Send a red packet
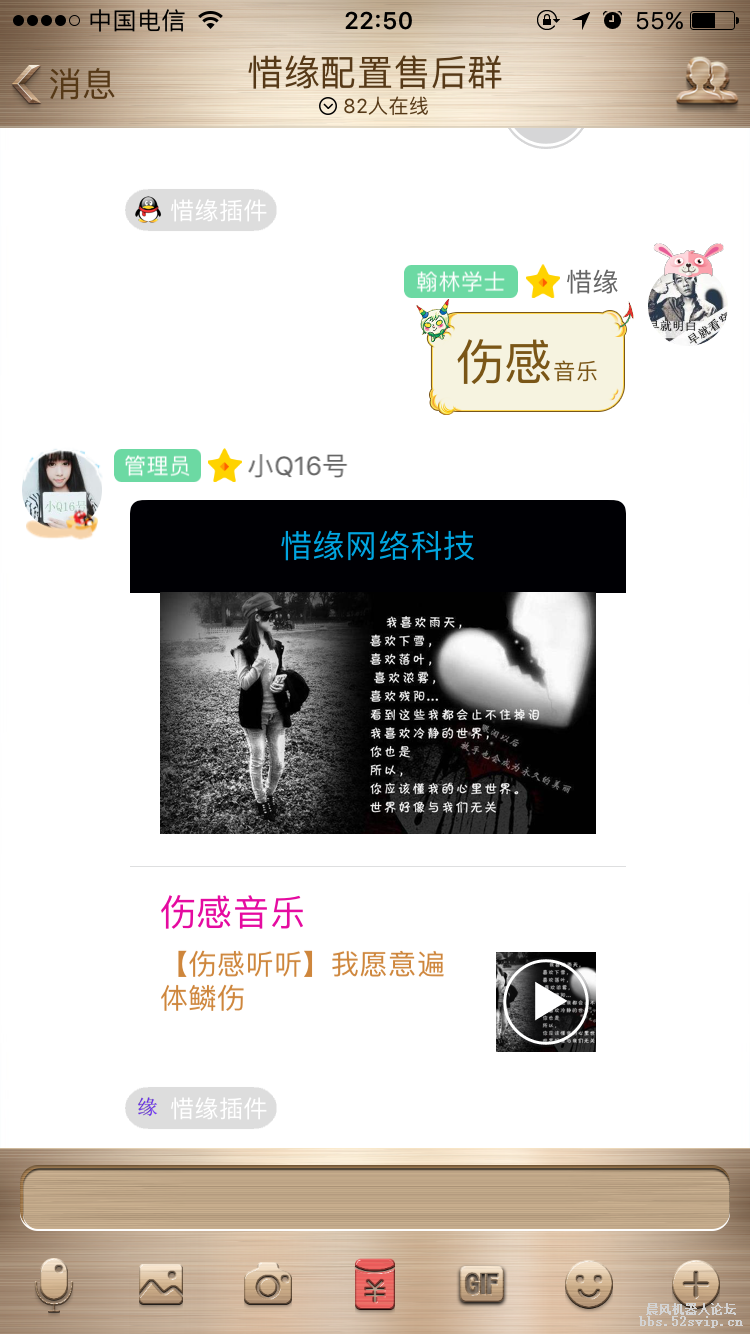 click(x=375, y=1283)
